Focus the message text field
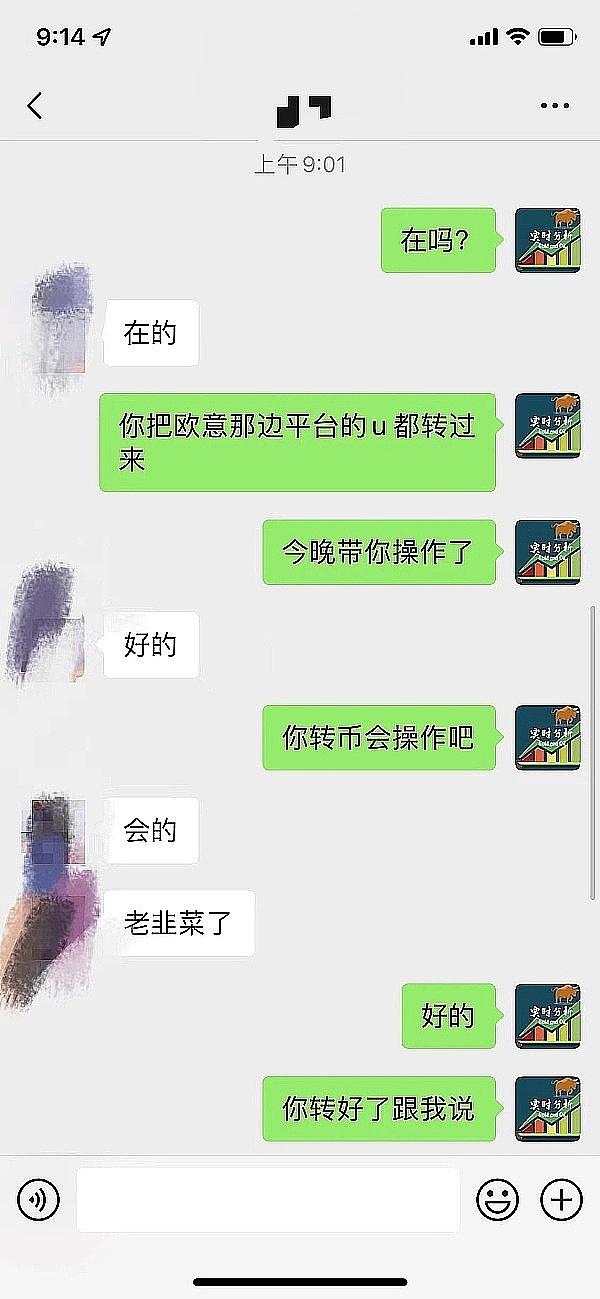Screen dimensions: 600x1299 [268, 1199]
